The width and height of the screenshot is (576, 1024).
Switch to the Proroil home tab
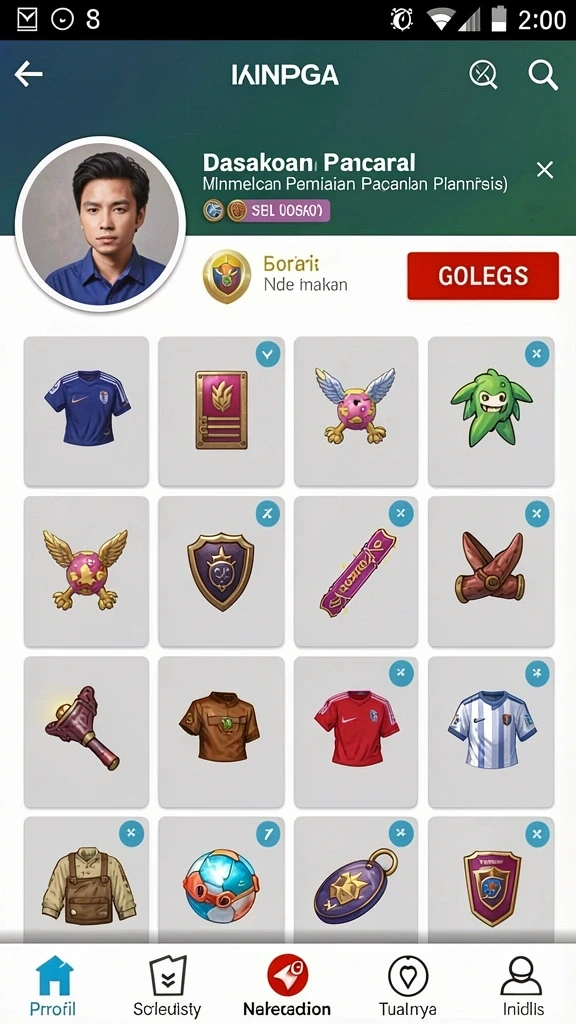[54, 986]
